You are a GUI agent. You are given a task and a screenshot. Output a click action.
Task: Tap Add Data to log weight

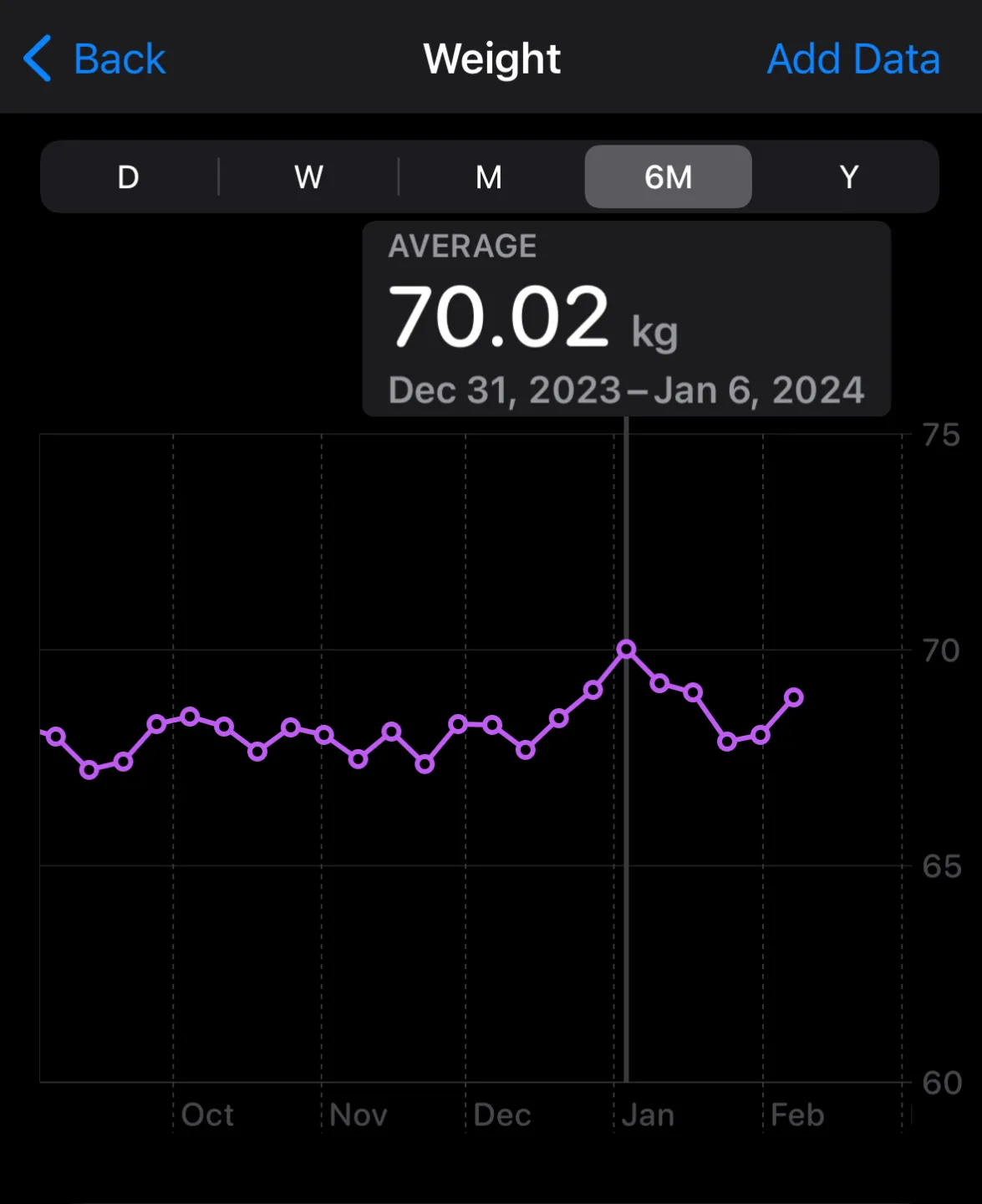pos(853,59)
